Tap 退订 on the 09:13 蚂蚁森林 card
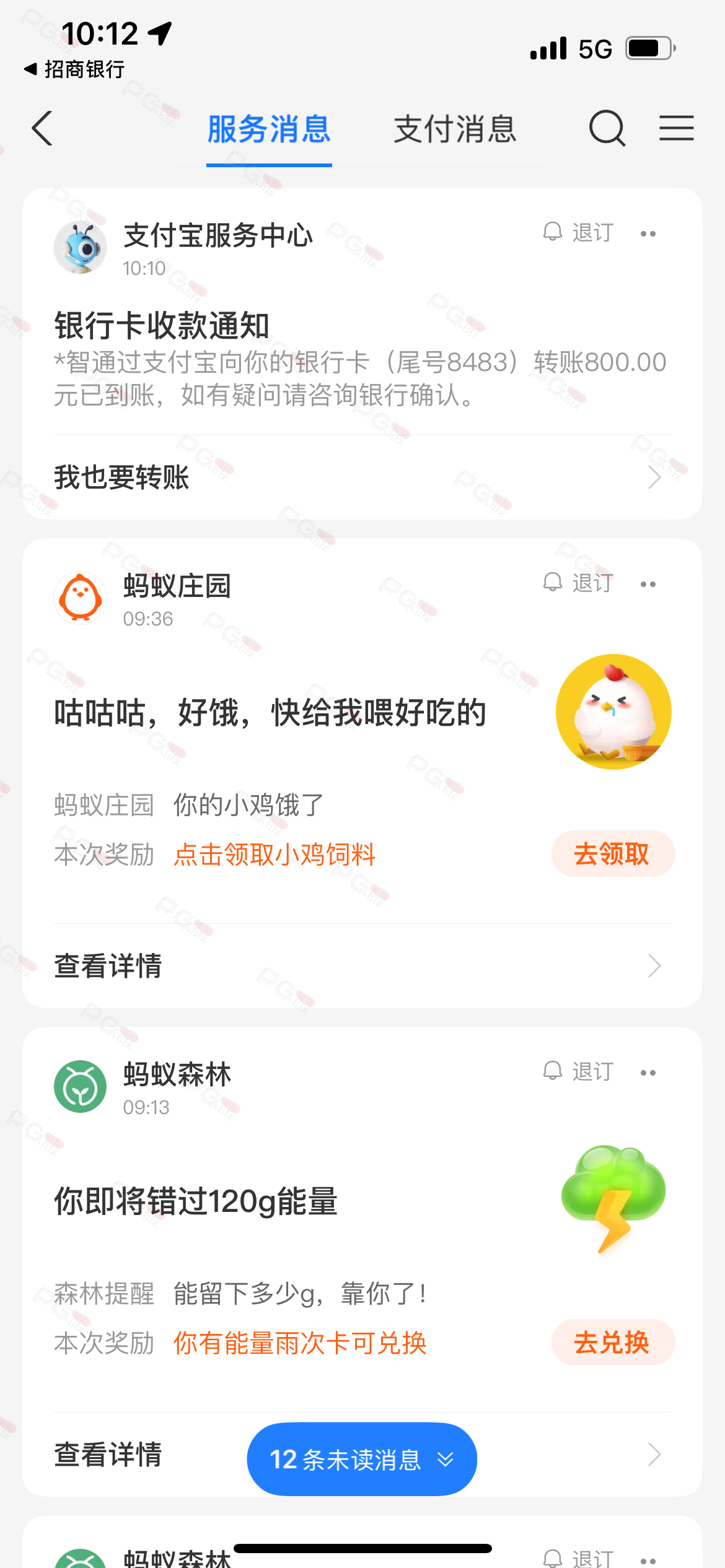 click(x=579, y=1072)
